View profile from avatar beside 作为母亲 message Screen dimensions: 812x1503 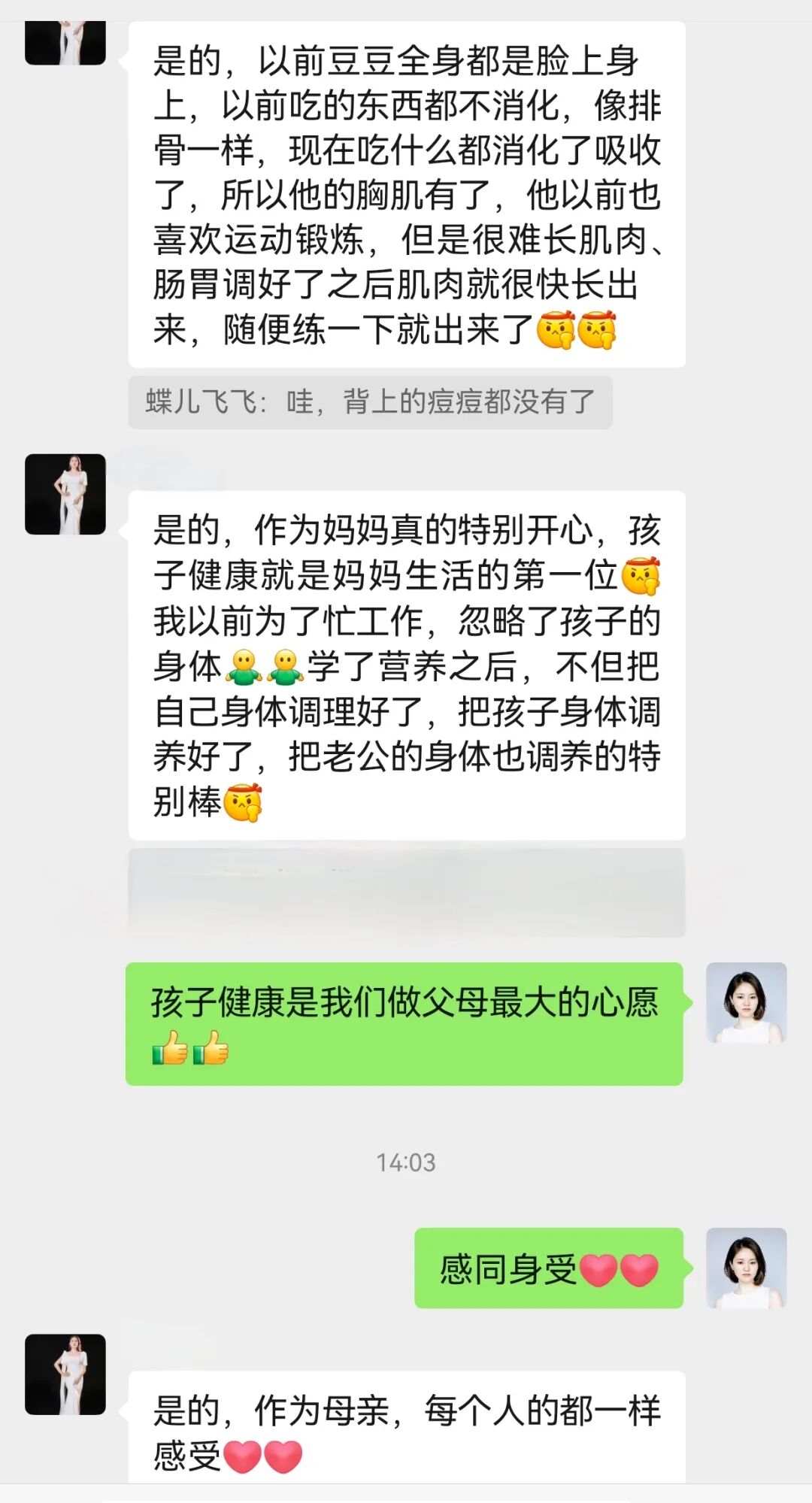click(65, 1374)
